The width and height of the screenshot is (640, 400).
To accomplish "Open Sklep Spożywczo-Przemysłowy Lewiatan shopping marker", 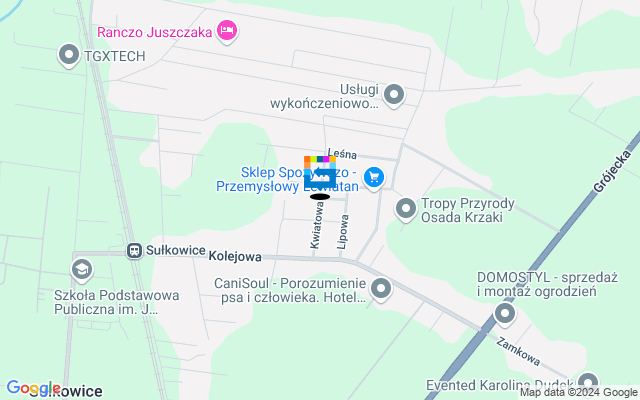I will (x=375, y=177).
